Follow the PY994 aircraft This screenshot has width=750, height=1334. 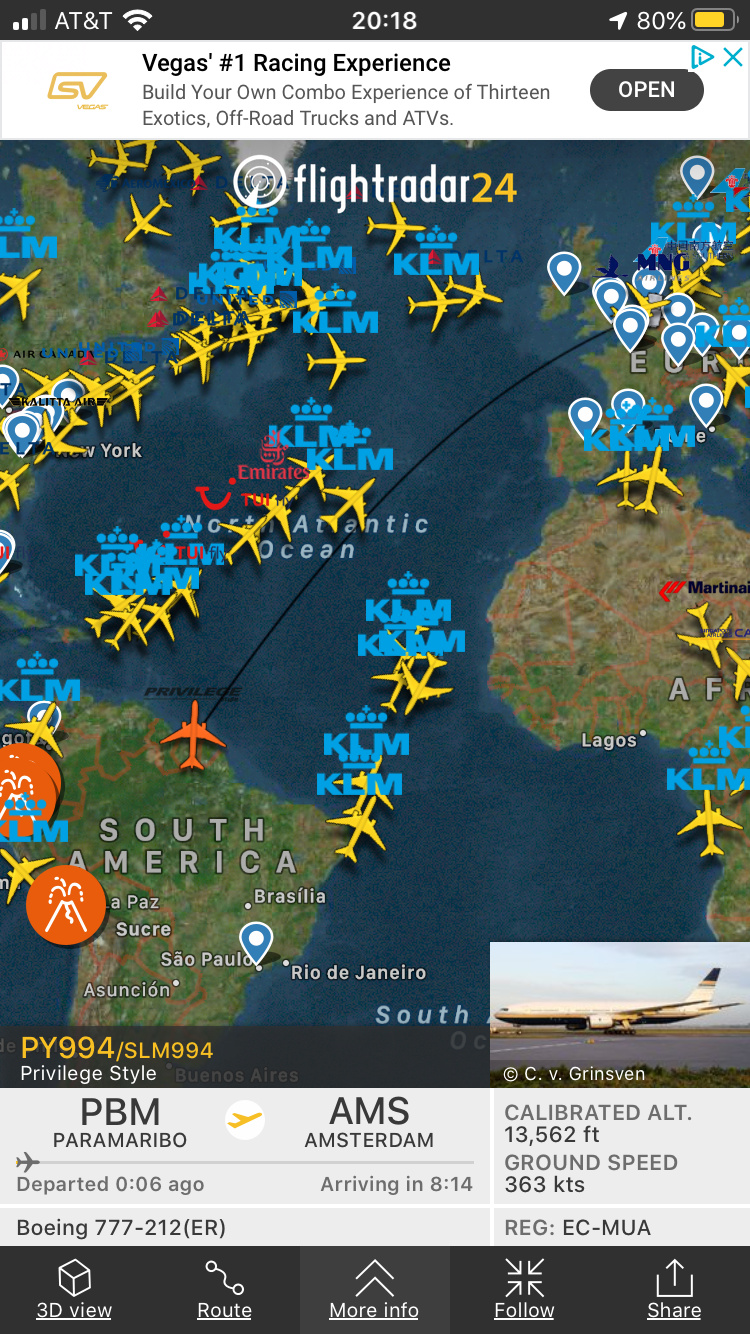pos(524,1290)
